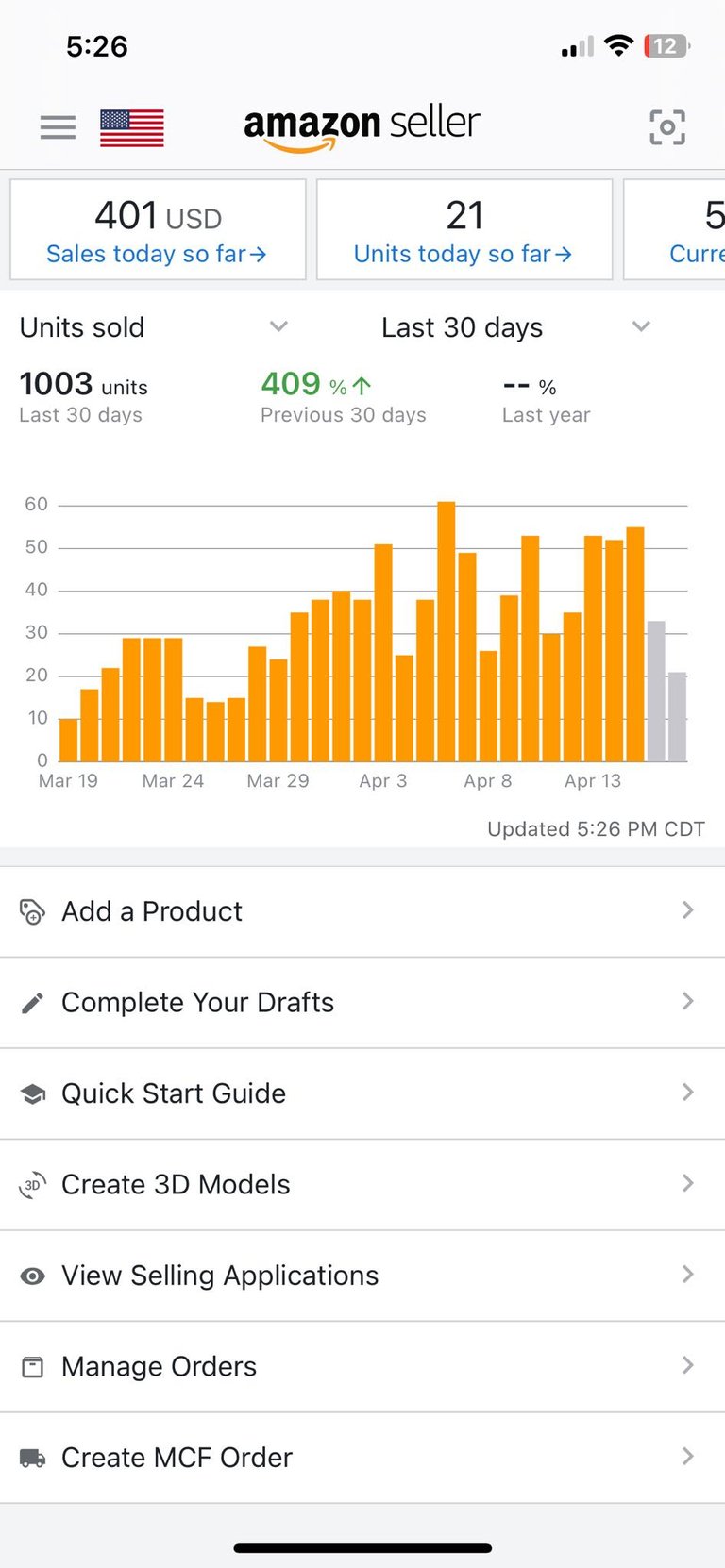
Task: Open Complete Your Drafts
Action: [x=362, y=1002]
